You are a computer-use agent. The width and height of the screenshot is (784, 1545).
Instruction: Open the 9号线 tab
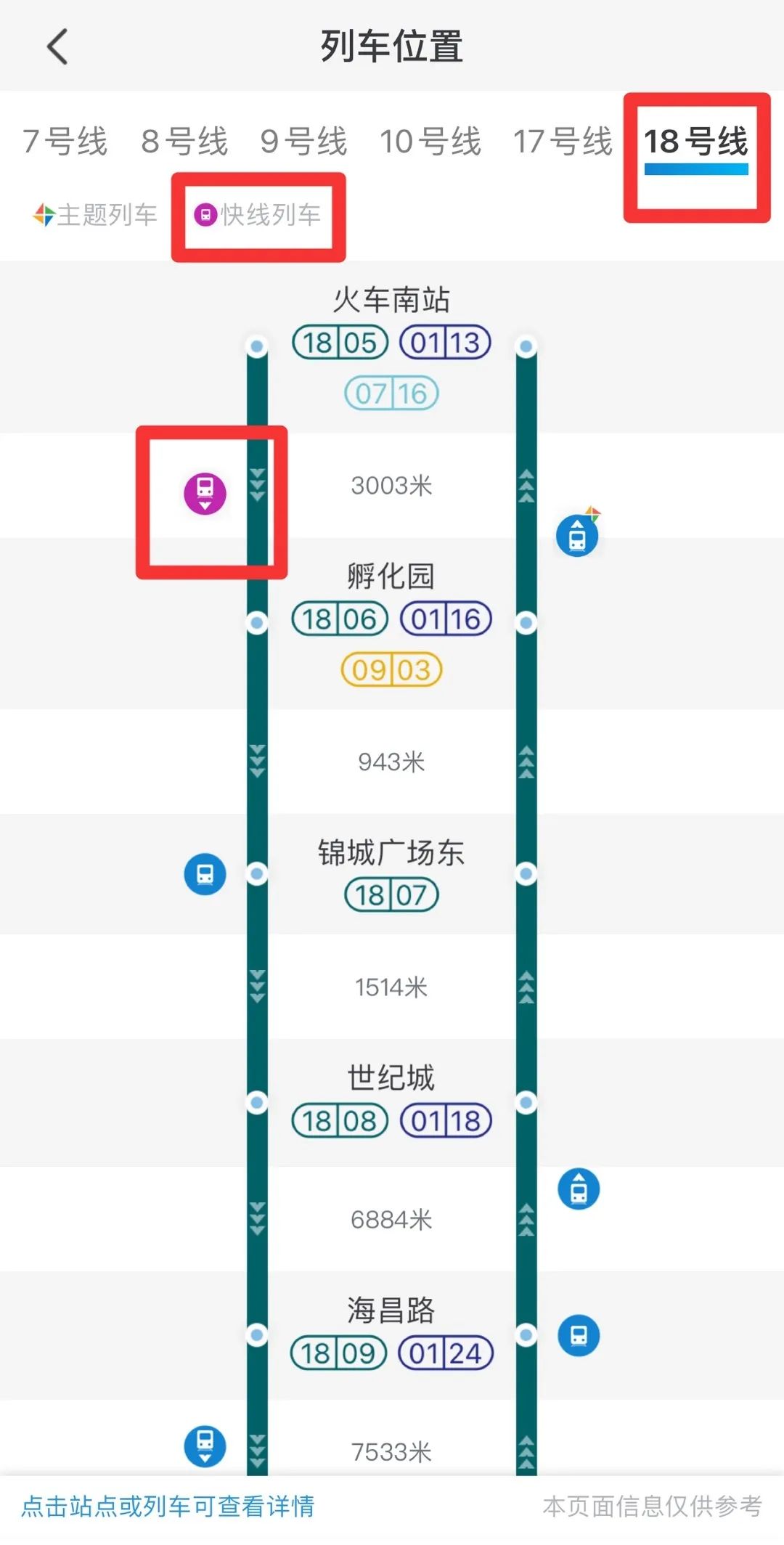click(x=303, y=142)
